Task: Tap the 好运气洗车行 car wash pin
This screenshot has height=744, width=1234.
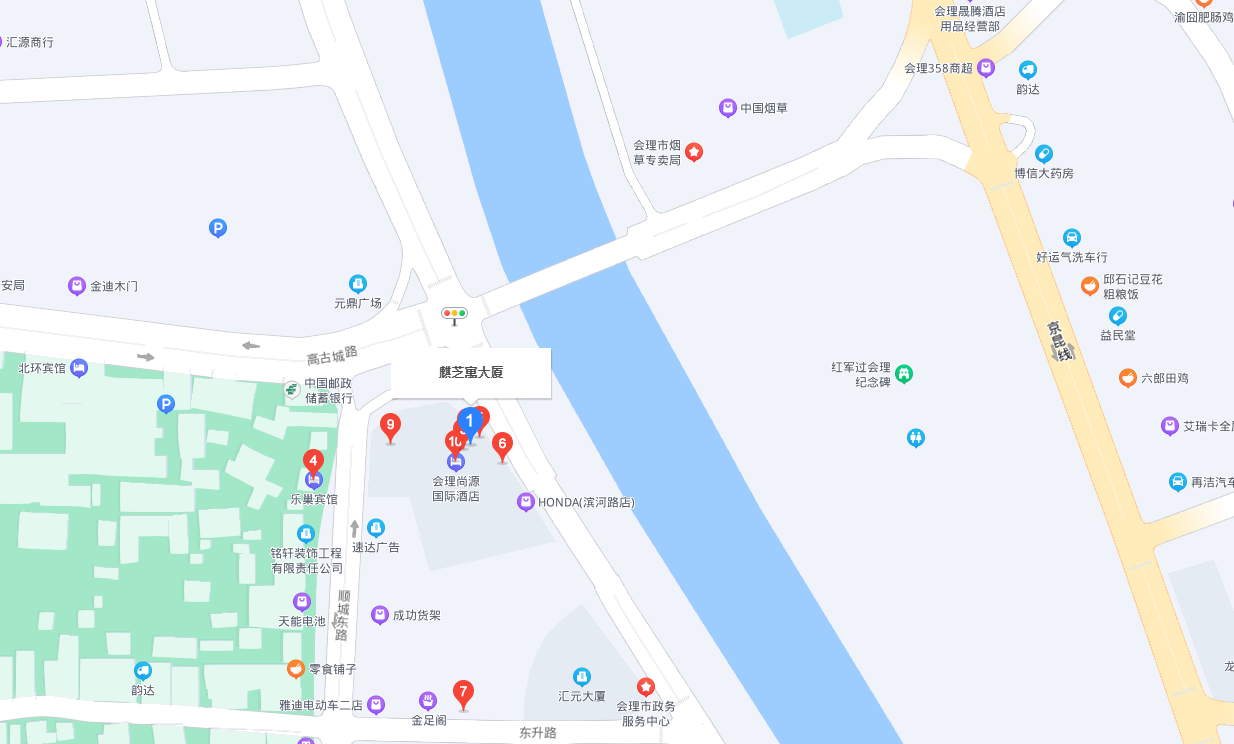Action: pyautogui.click(x=1072, y=238)
